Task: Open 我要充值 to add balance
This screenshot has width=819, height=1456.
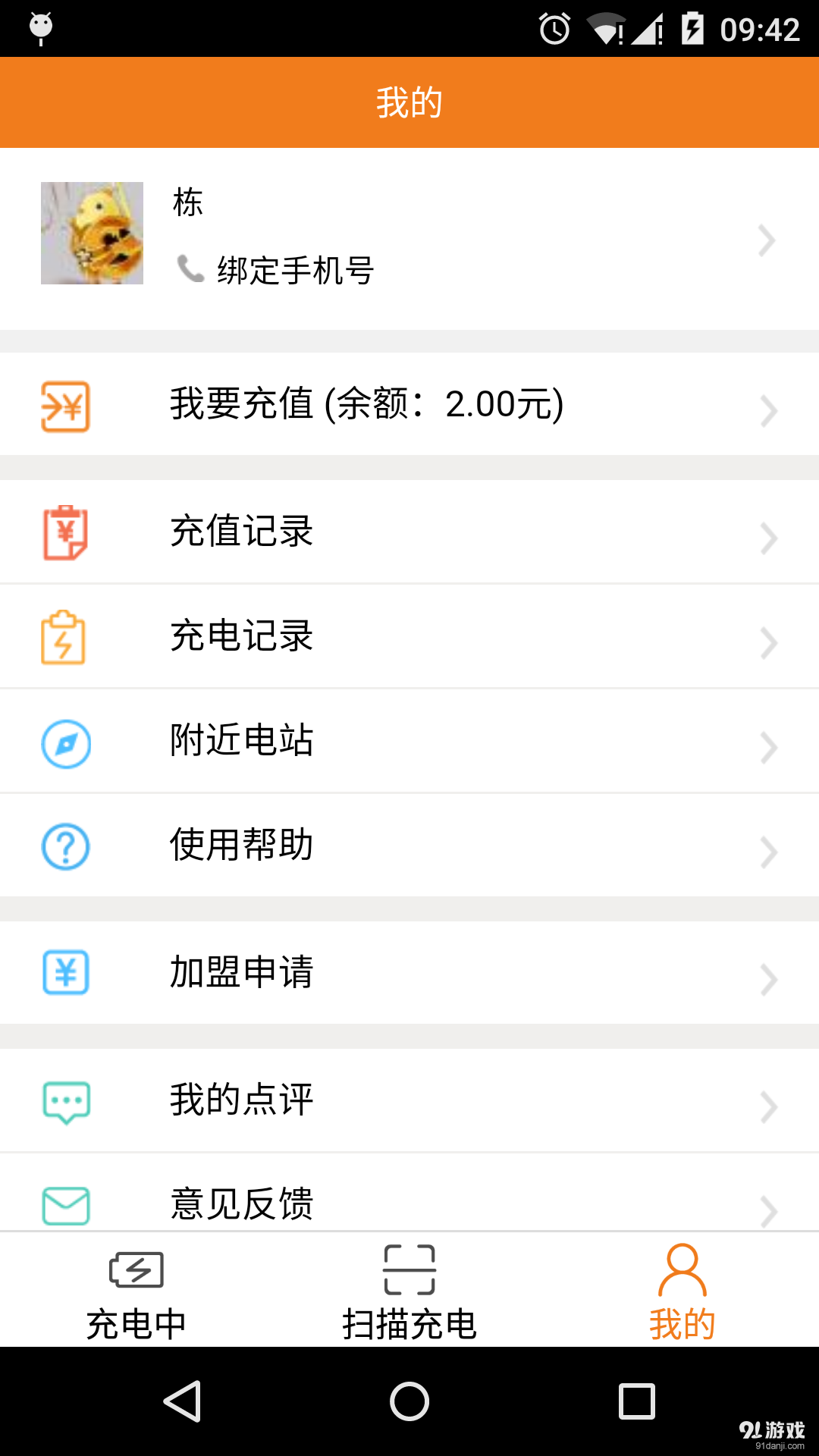Action: pos(364,407)
